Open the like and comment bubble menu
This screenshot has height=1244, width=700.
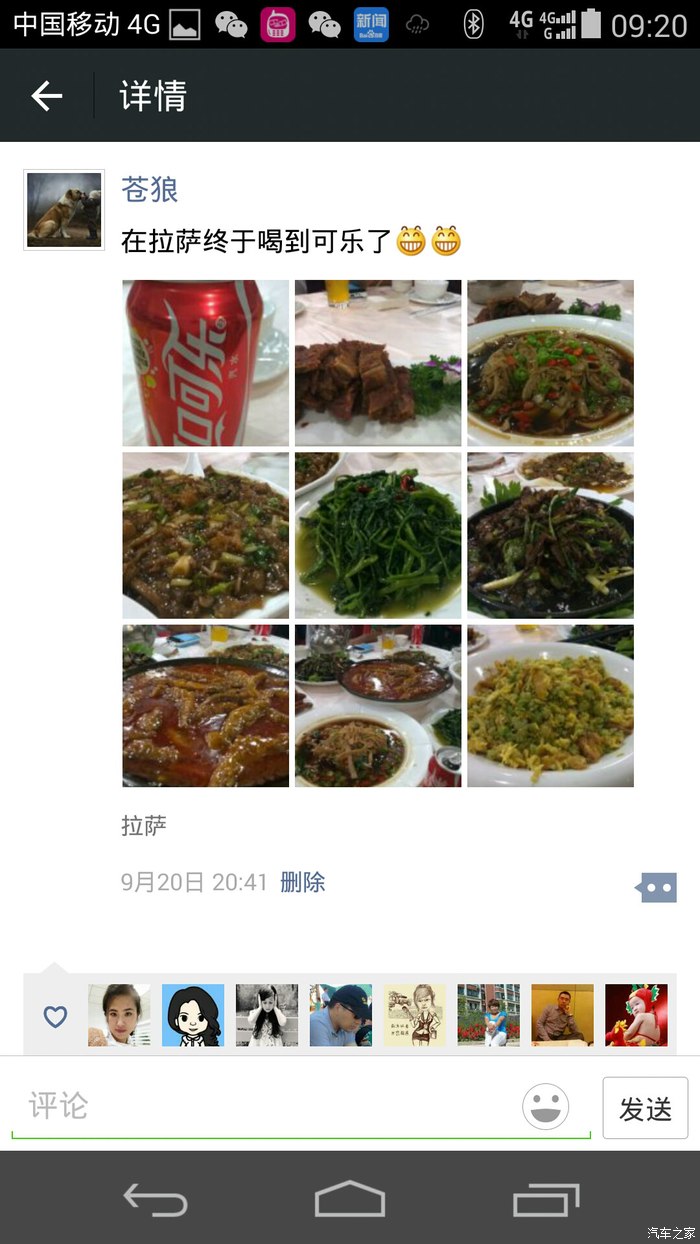click(657, 887)
